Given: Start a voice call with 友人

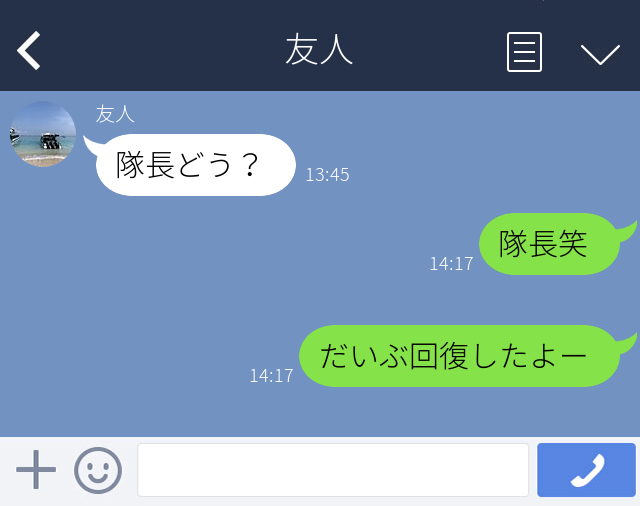Looking at the screenshot, I should coord(586,470).
